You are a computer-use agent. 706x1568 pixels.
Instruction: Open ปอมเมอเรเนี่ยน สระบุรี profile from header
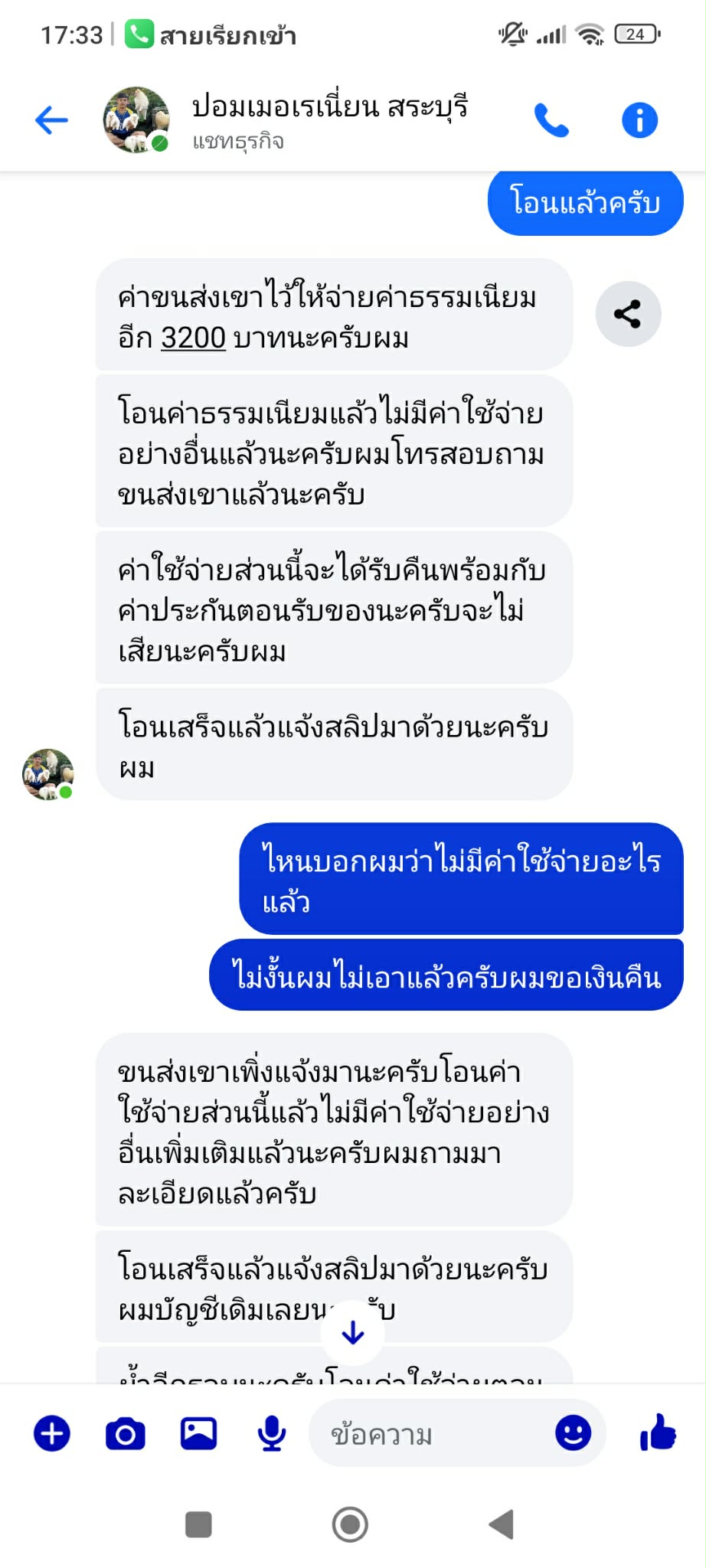click(x=329, y=119)
